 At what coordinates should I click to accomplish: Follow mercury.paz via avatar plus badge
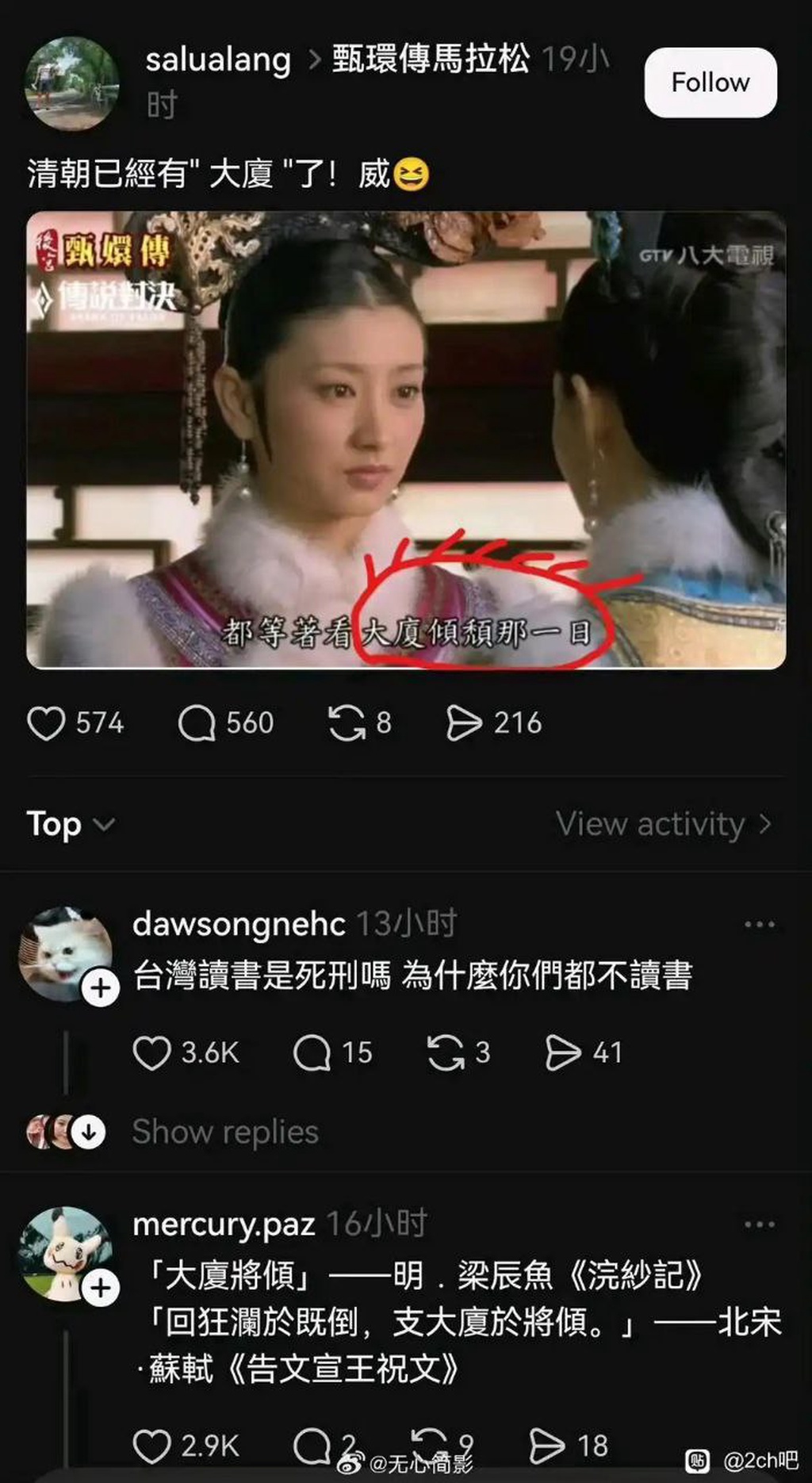tap(101, 1288)
